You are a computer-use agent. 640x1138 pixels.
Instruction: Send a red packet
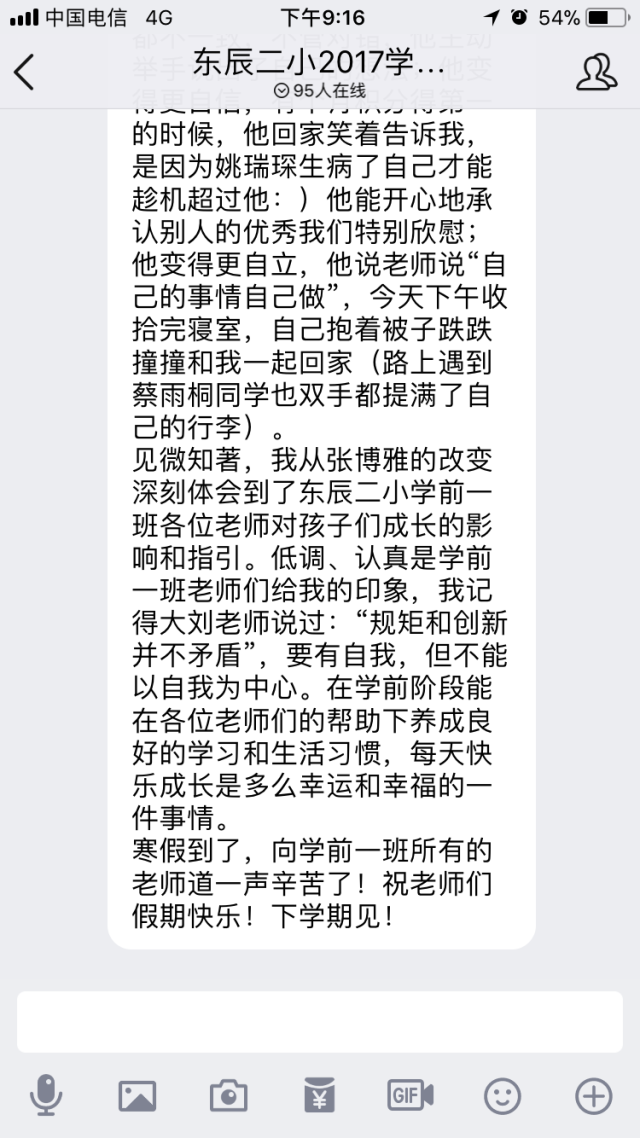(319, 1096)
